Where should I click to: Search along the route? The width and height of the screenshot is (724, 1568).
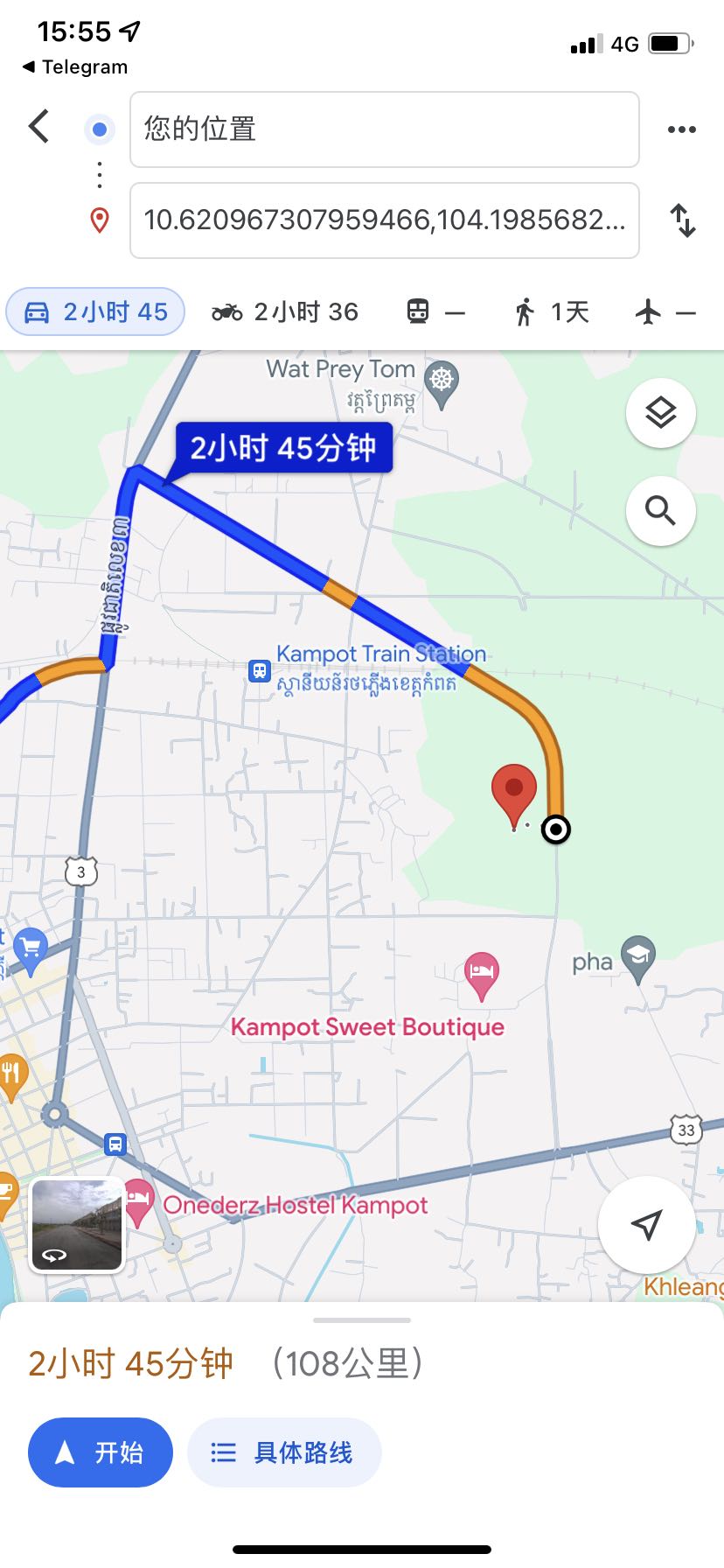coord(660,511)
